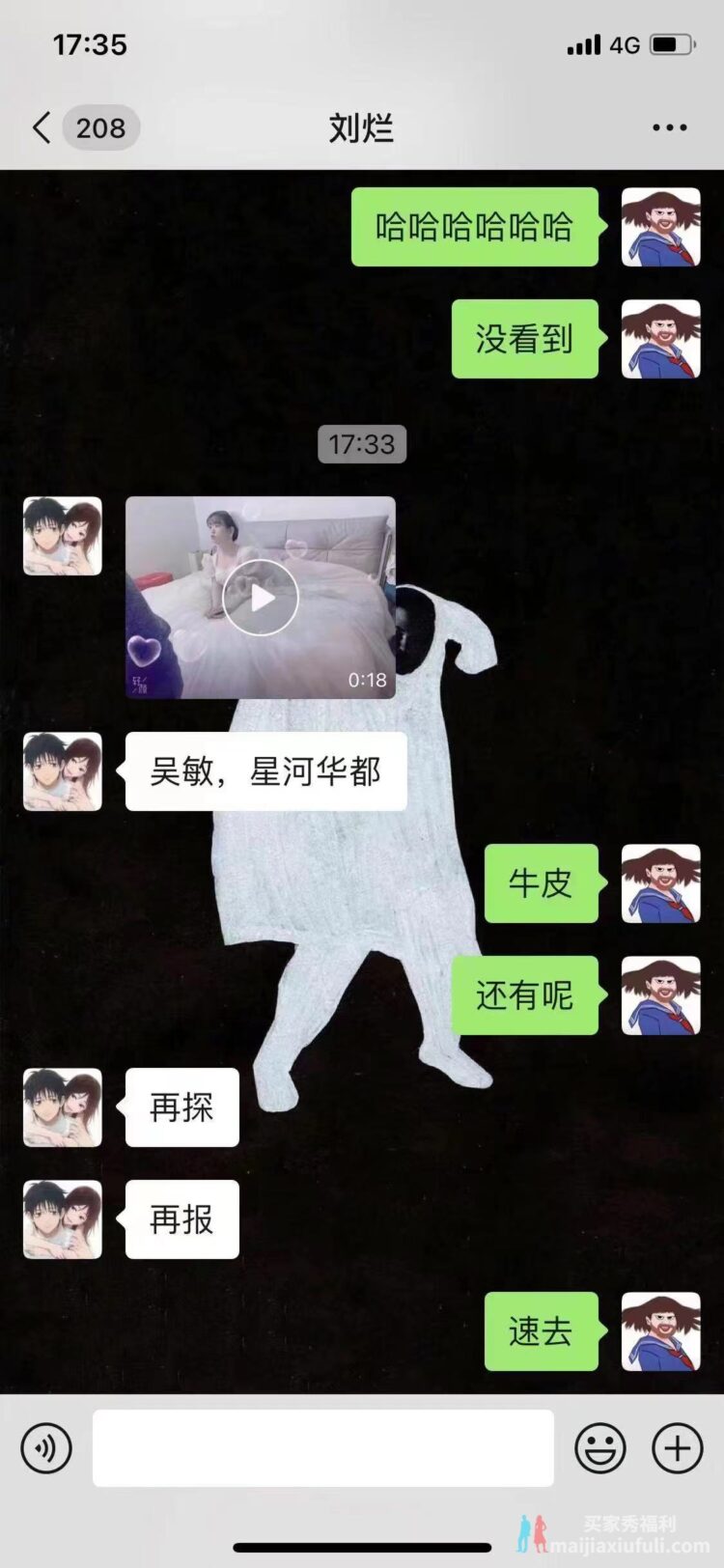The height and width of the screenshot is (1568, 724).
Task: Open own avatar beside 牛皮 message
Action: point(660,883)
